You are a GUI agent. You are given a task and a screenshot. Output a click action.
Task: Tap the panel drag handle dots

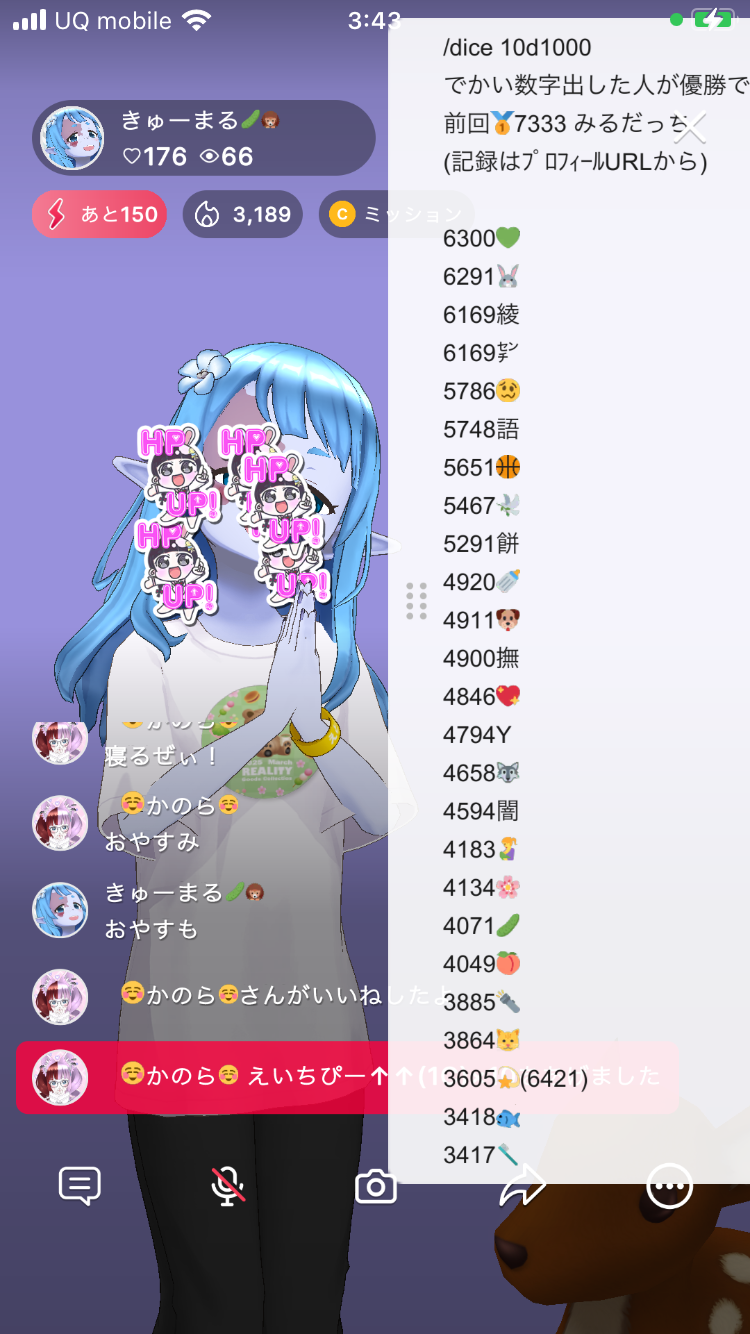click(417, 600)
